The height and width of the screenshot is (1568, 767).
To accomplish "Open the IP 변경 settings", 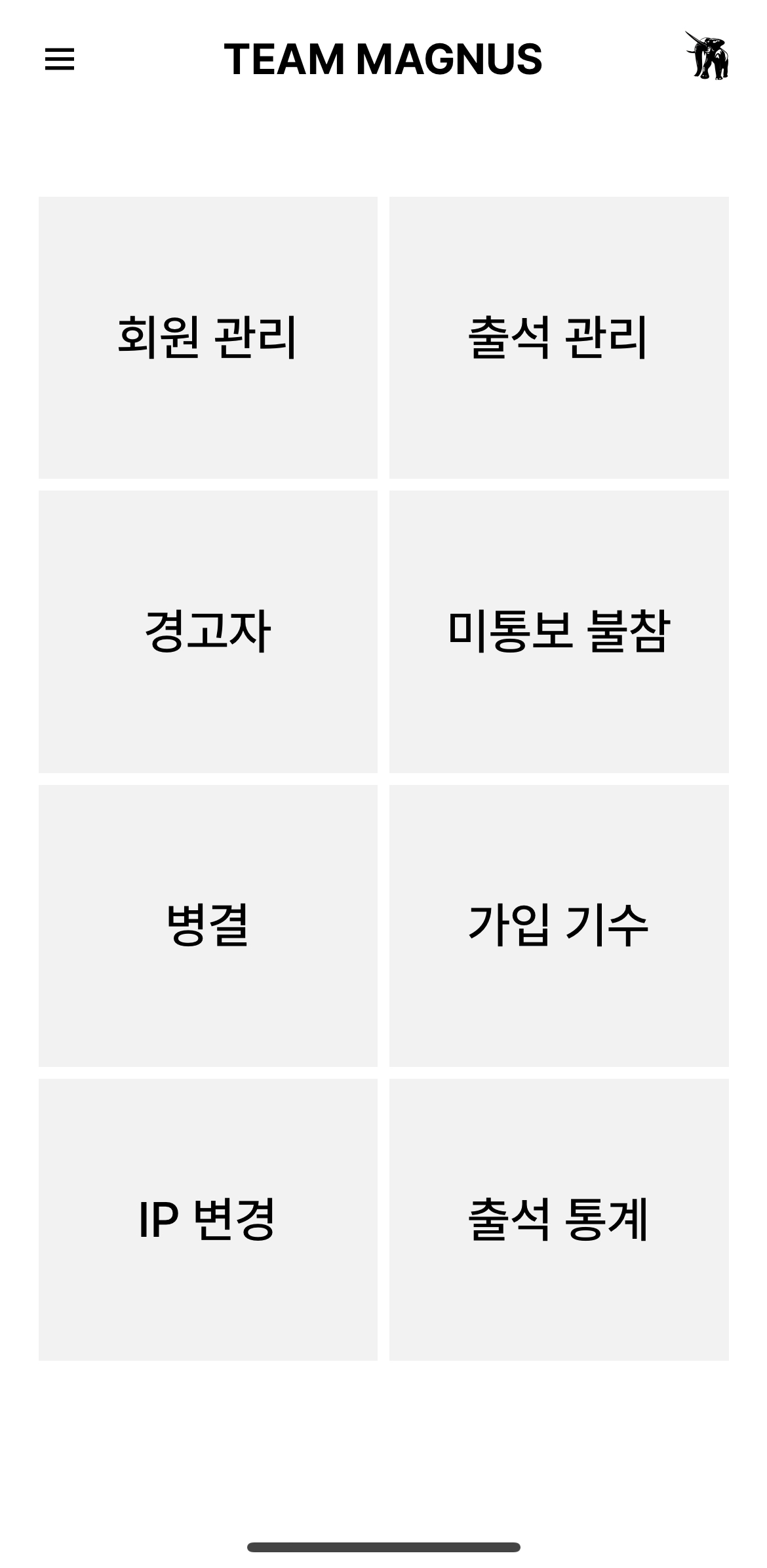I will tap(208, 1218).
